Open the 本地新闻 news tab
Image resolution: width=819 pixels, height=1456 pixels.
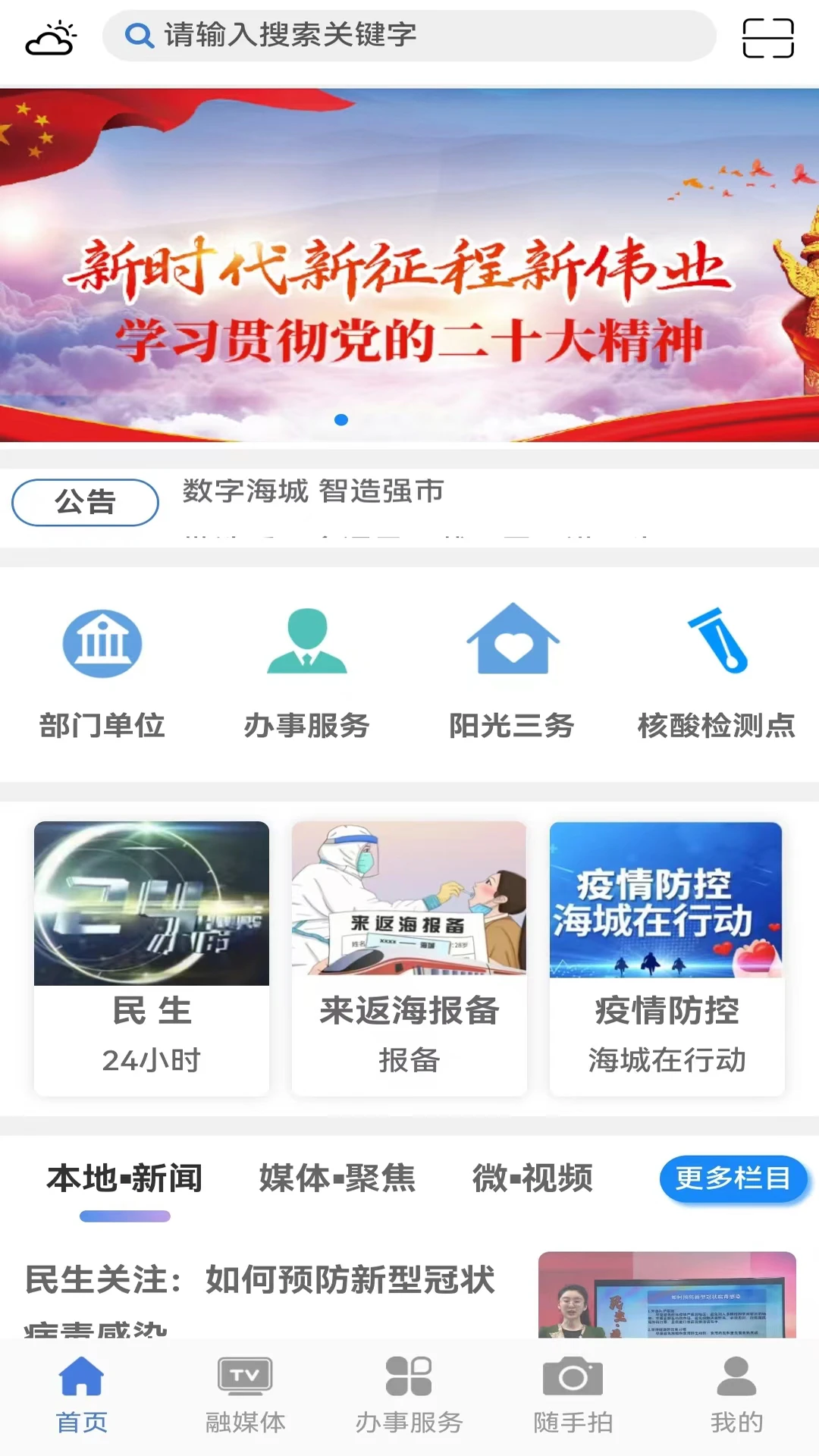(125, 1178)
